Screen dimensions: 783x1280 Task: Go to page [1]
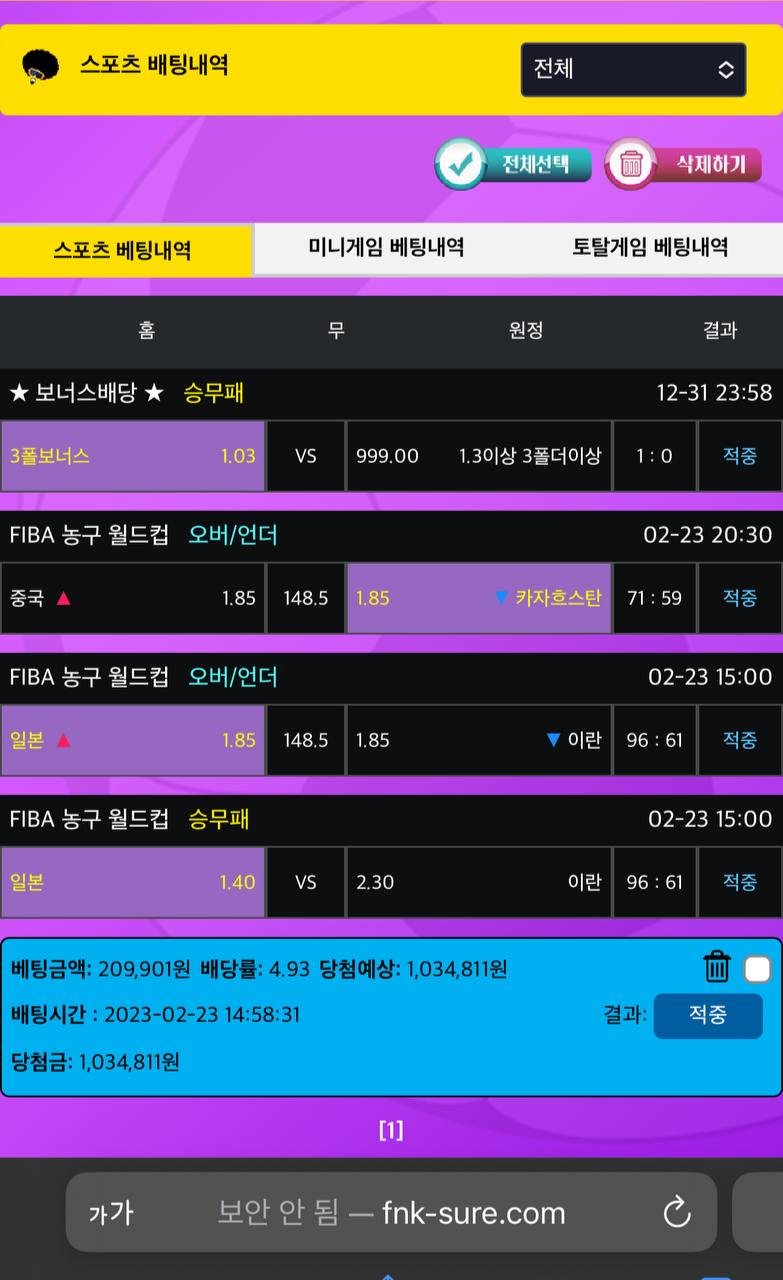[x=391, y=1131]
